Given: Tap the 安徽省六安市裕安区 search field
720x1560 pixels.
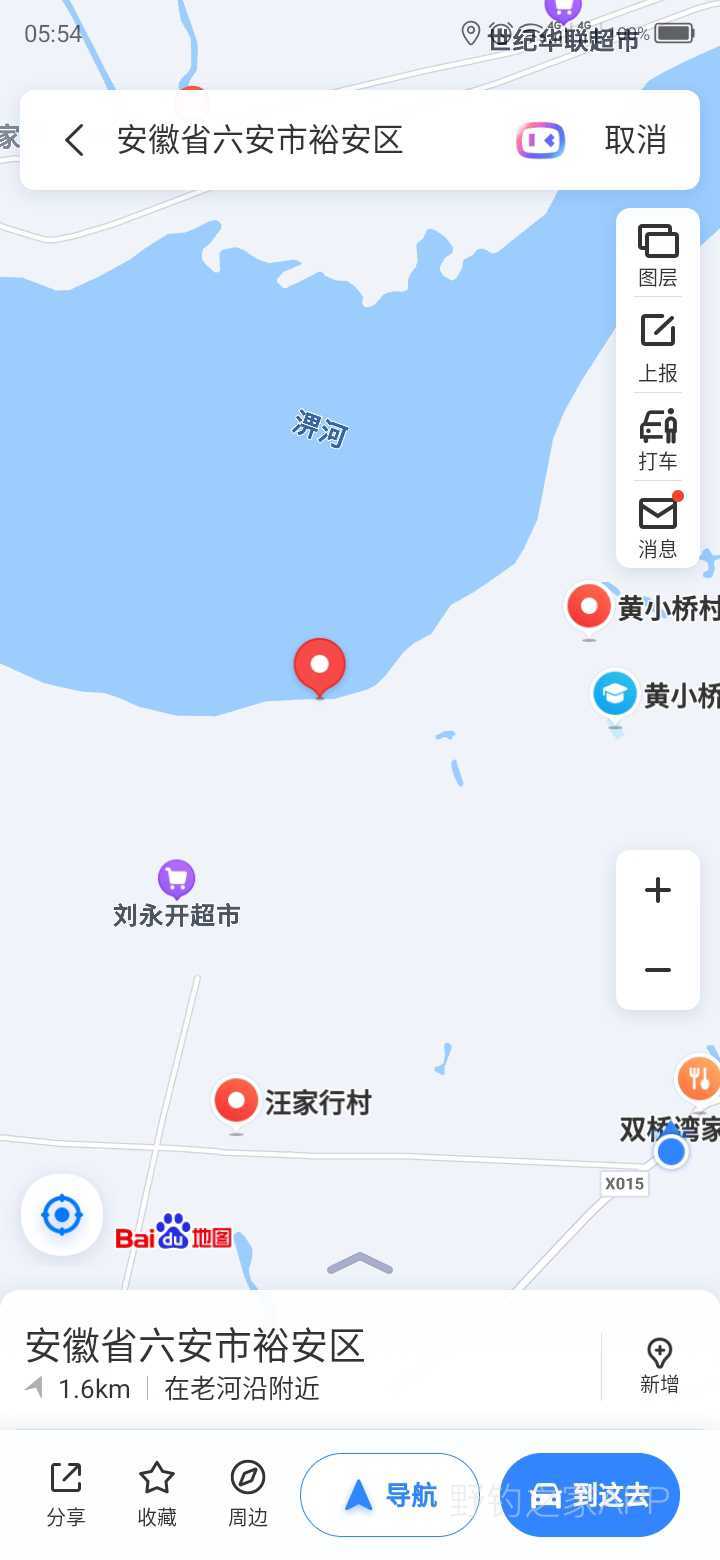Looking at the screenshot, I should (260, 140).
